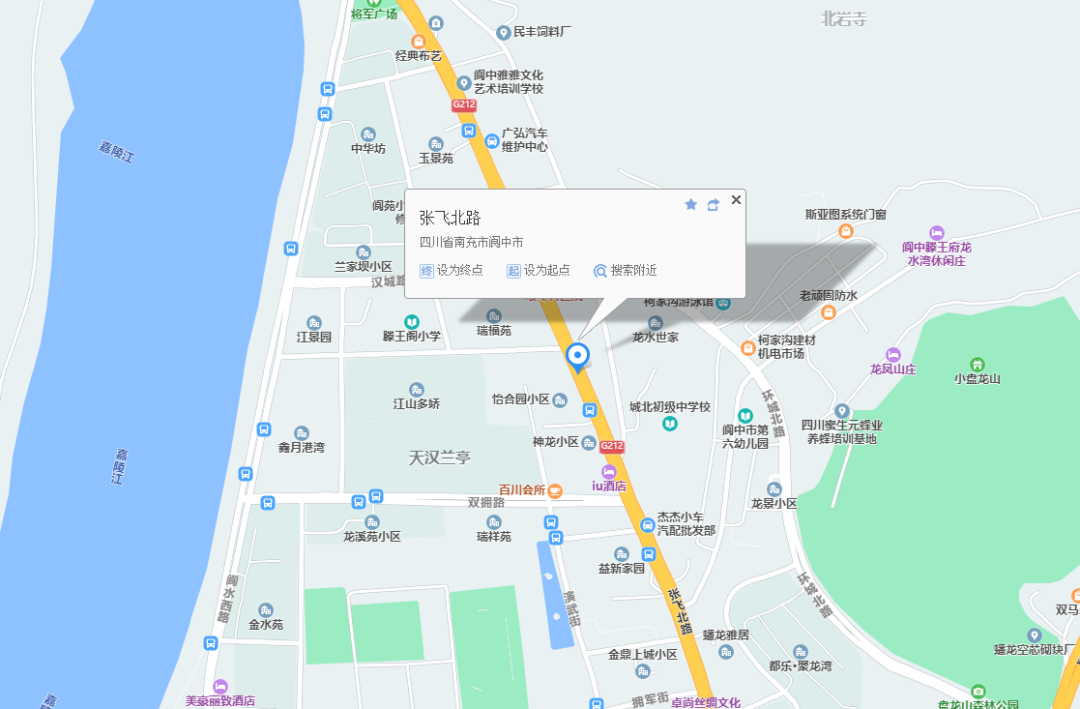Select the 百川会所 map marker
This screenshot has width=1080, height=709.
[x=555, y=490]
